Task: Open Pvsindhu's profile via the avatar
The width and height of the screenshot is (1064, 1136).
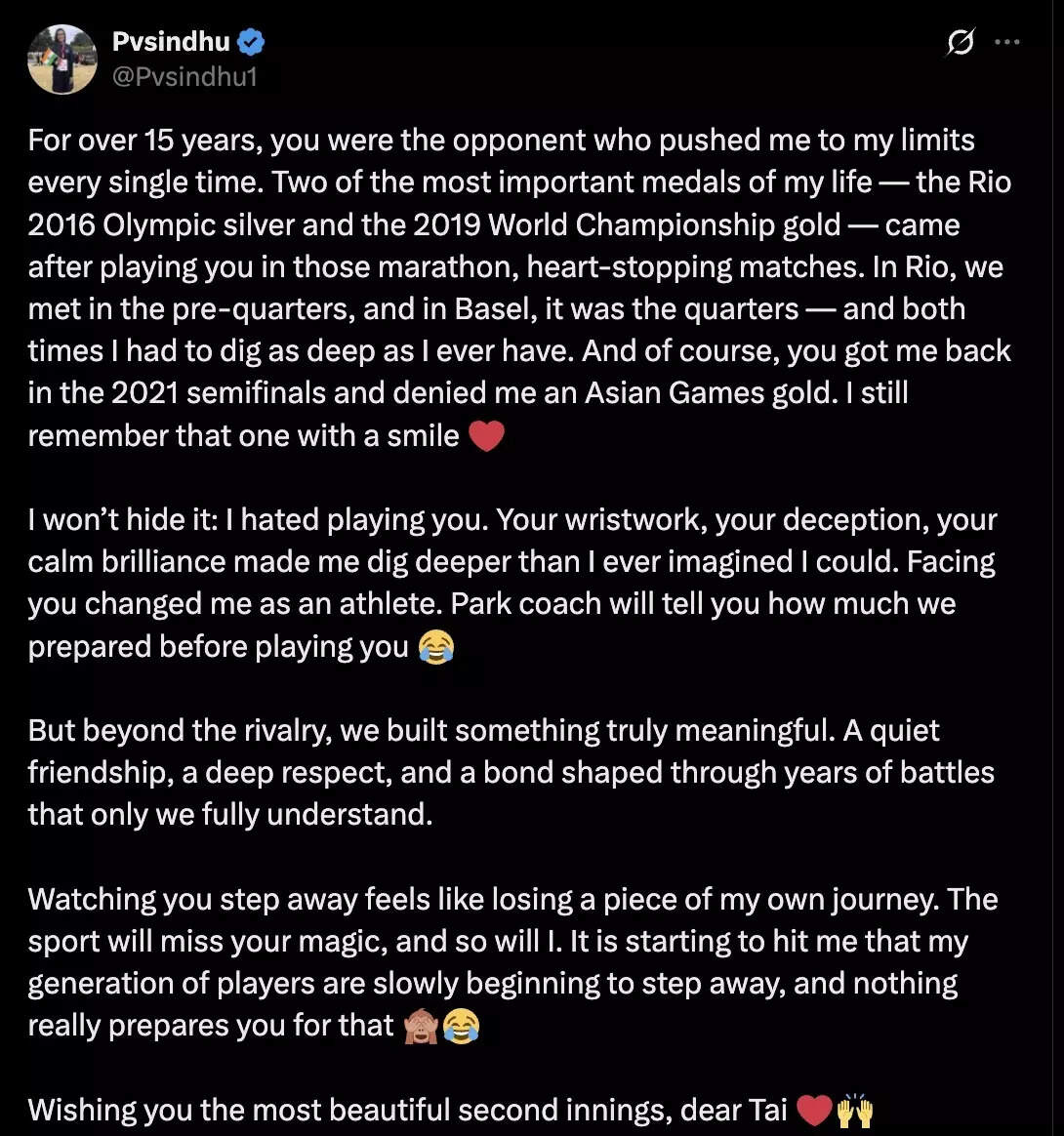Action: (x=62, y=61)
